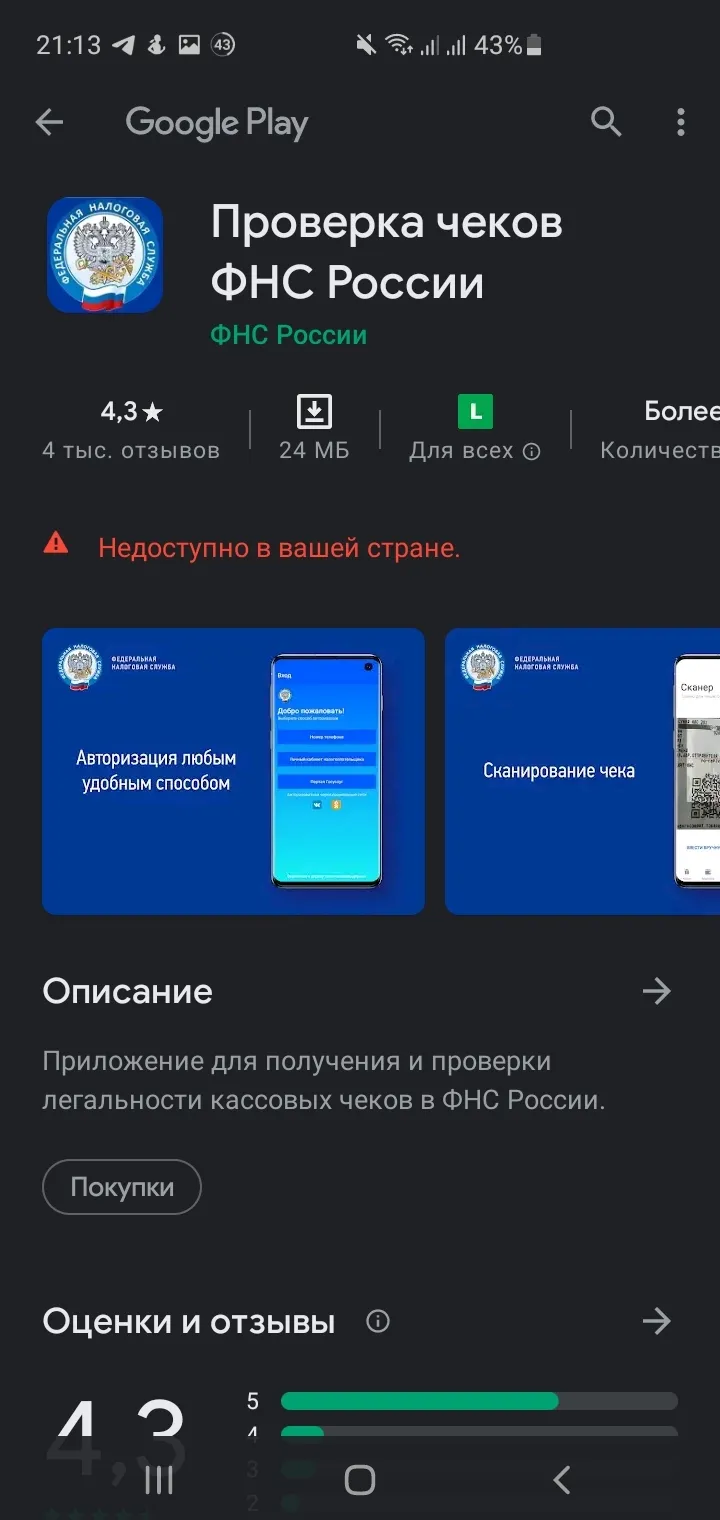Open Оценки и отзывы arrow
Viewport: 720px width, 1520px height.
[656, 1321]
